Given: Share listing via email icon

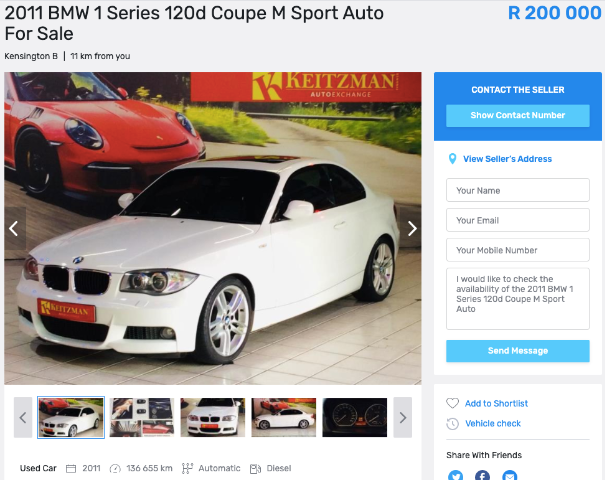Looking at the screenshot, I should click(510, 476).
